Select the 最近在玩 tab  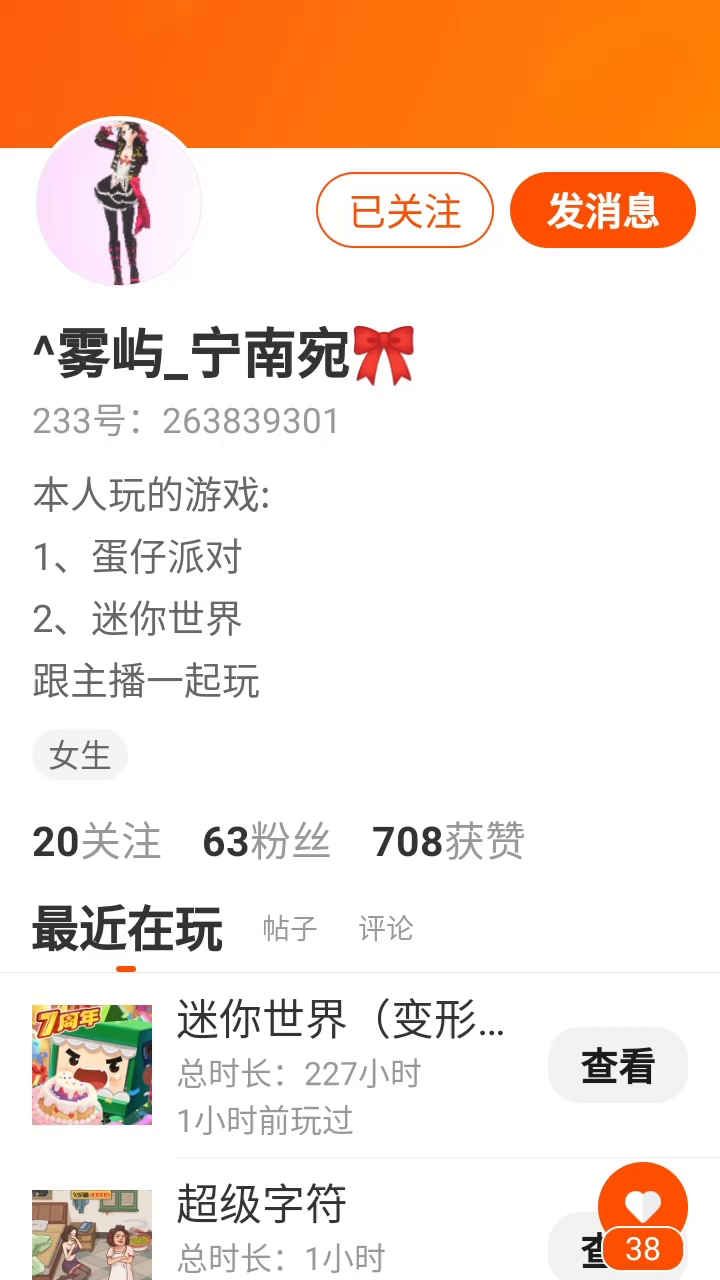point(127,929)
